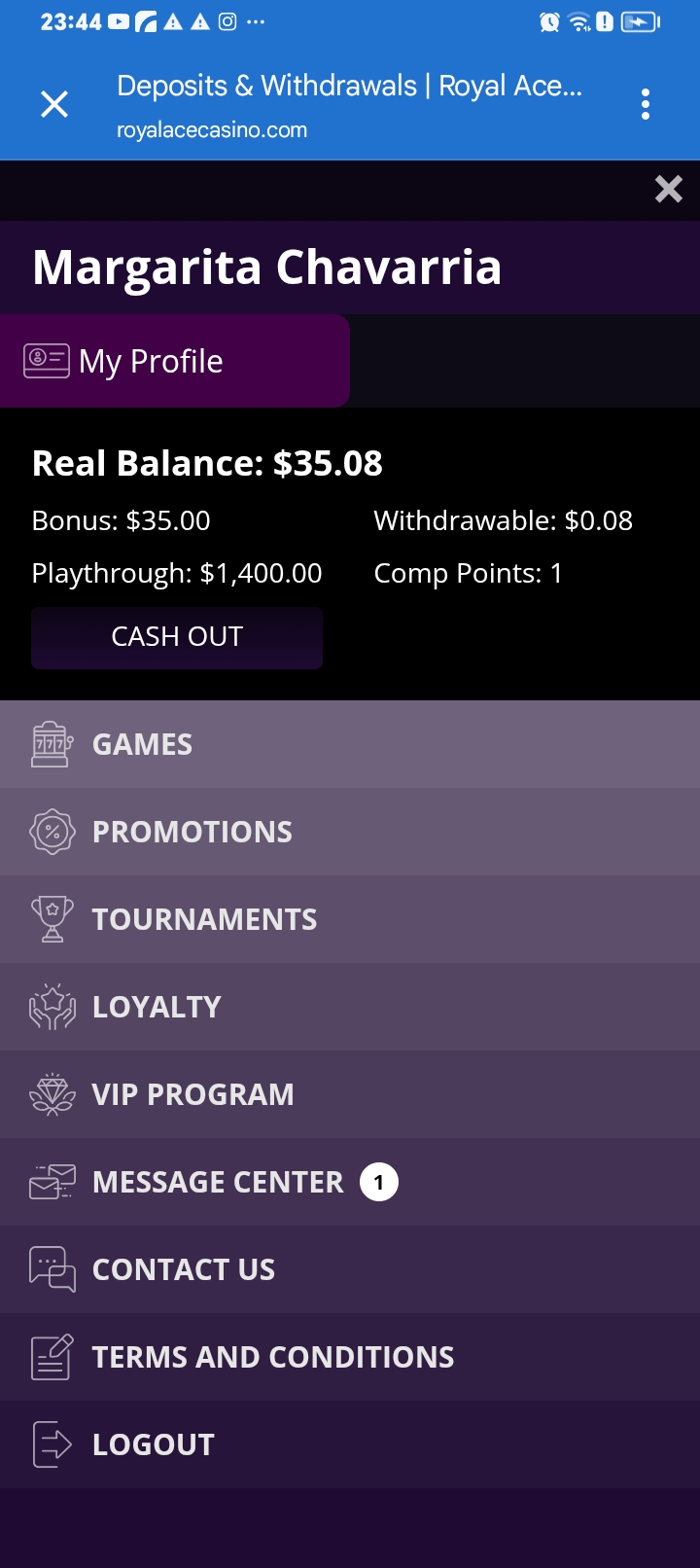Select the VIP Program diamond icon
Screen dimensions: 700x1568
point(53,1093)
